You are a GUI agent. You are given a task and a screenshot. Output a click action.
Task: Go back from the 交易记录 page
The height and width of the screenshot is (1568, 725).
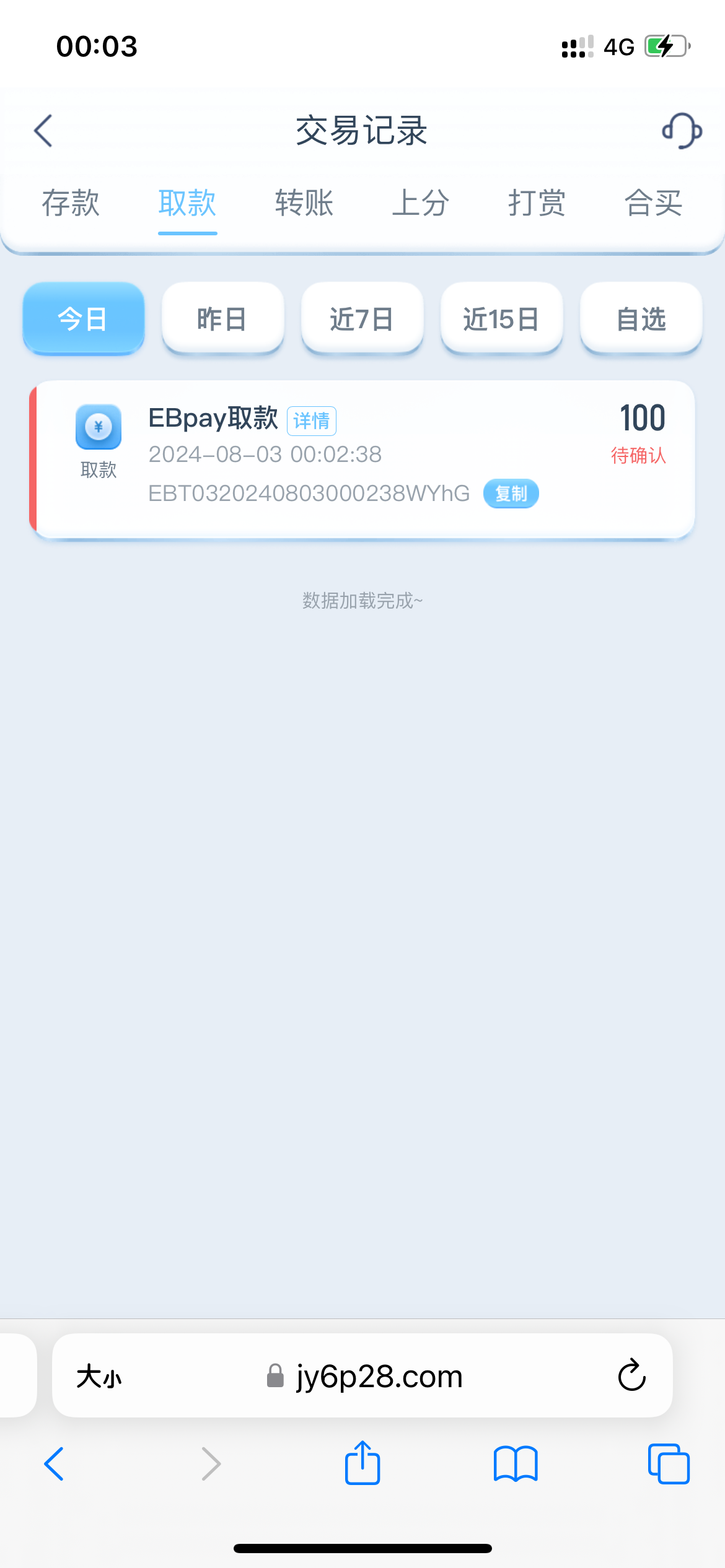(43, 131)
